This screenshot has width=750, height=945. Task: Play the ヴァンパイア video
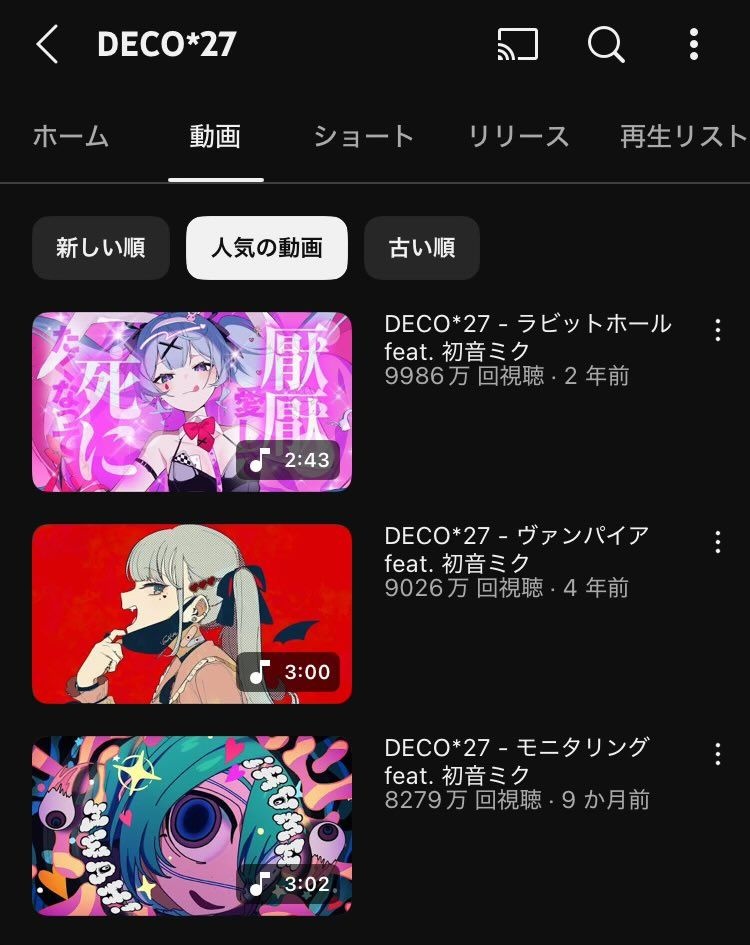[x=192, y=614]
